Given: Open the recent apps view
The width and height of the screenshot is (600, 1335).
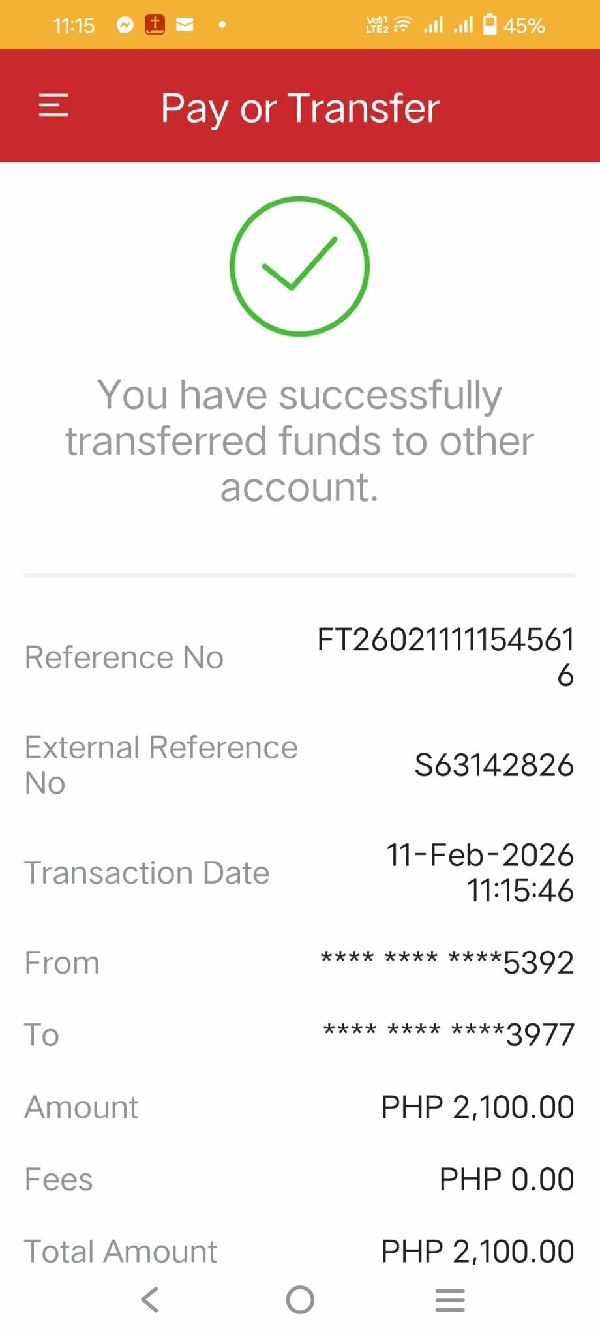Looking at the screenshot, I should (x=450, y=1299).
